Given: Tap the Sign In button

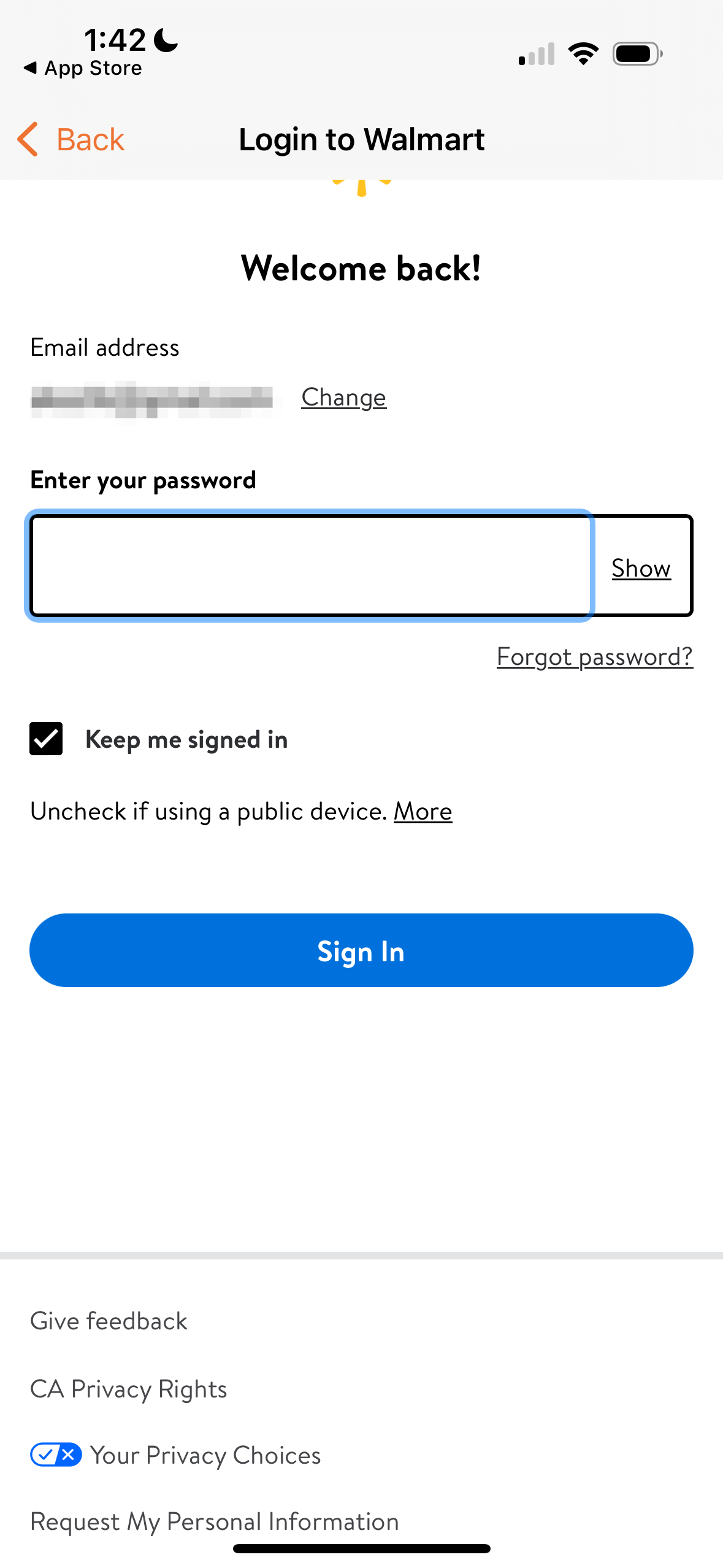Looking at the screenshot, I should (x=361, y=950).
